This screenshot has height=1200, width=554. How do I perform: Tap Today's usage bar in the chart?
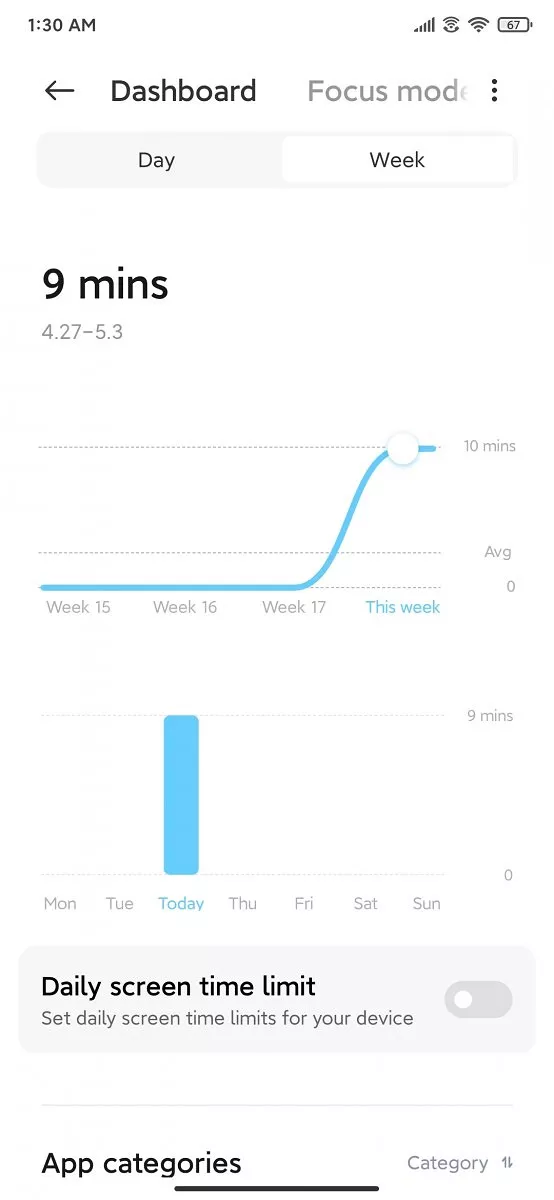[181, 795]
